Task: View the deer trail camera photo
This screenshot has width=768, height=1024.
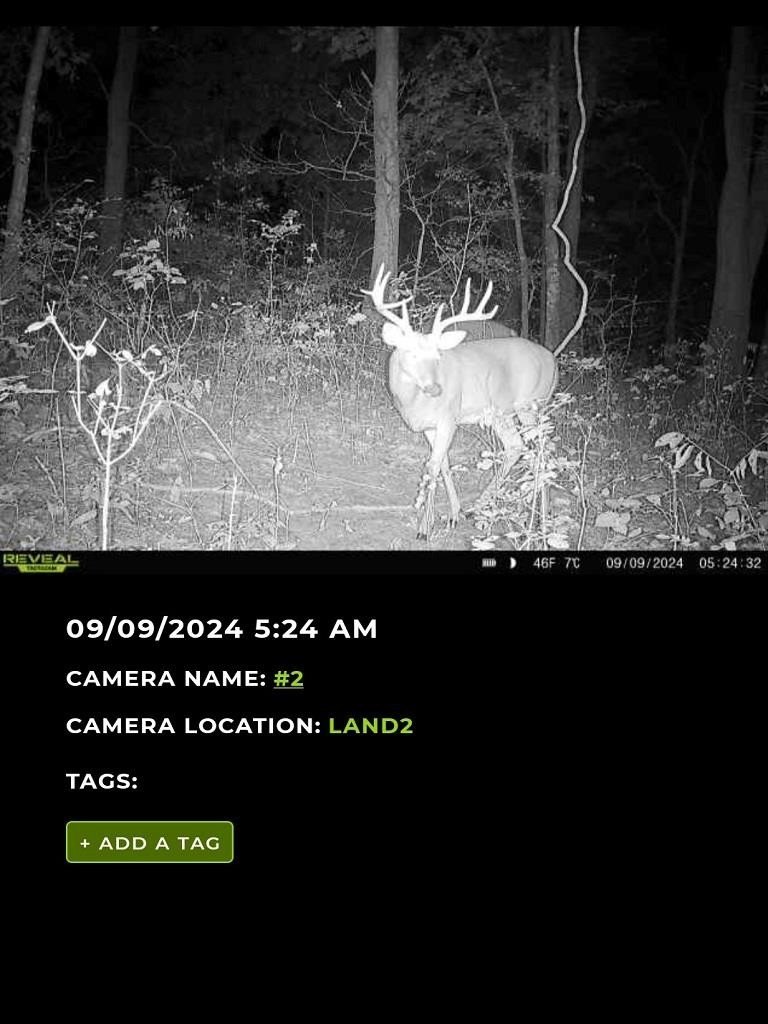Action: (x=384, y=290)
